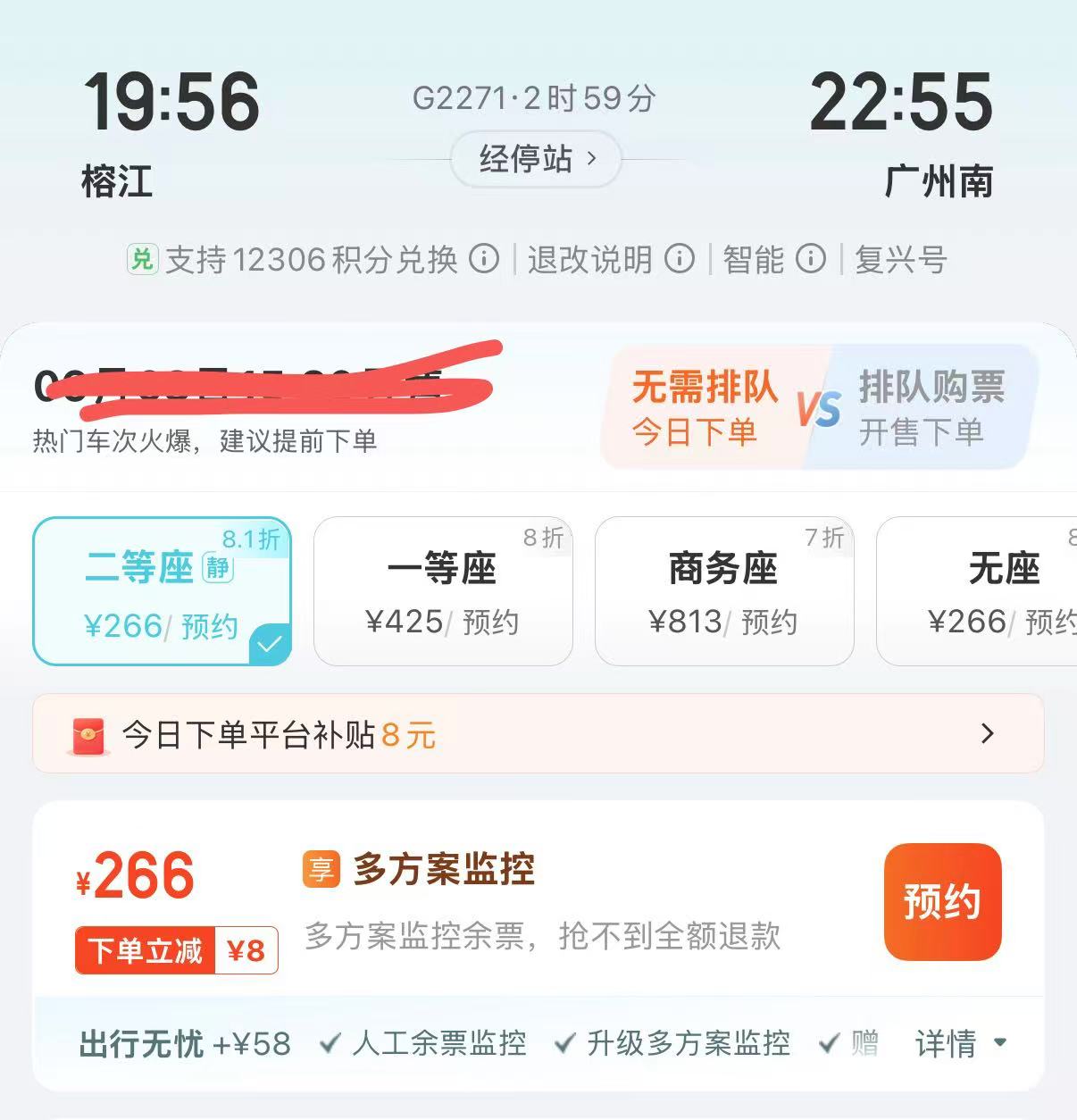The width and height of the screenshot is (1077, 1120).
Task: Show 12306 积分兑换 info
Action: [484, 260]
